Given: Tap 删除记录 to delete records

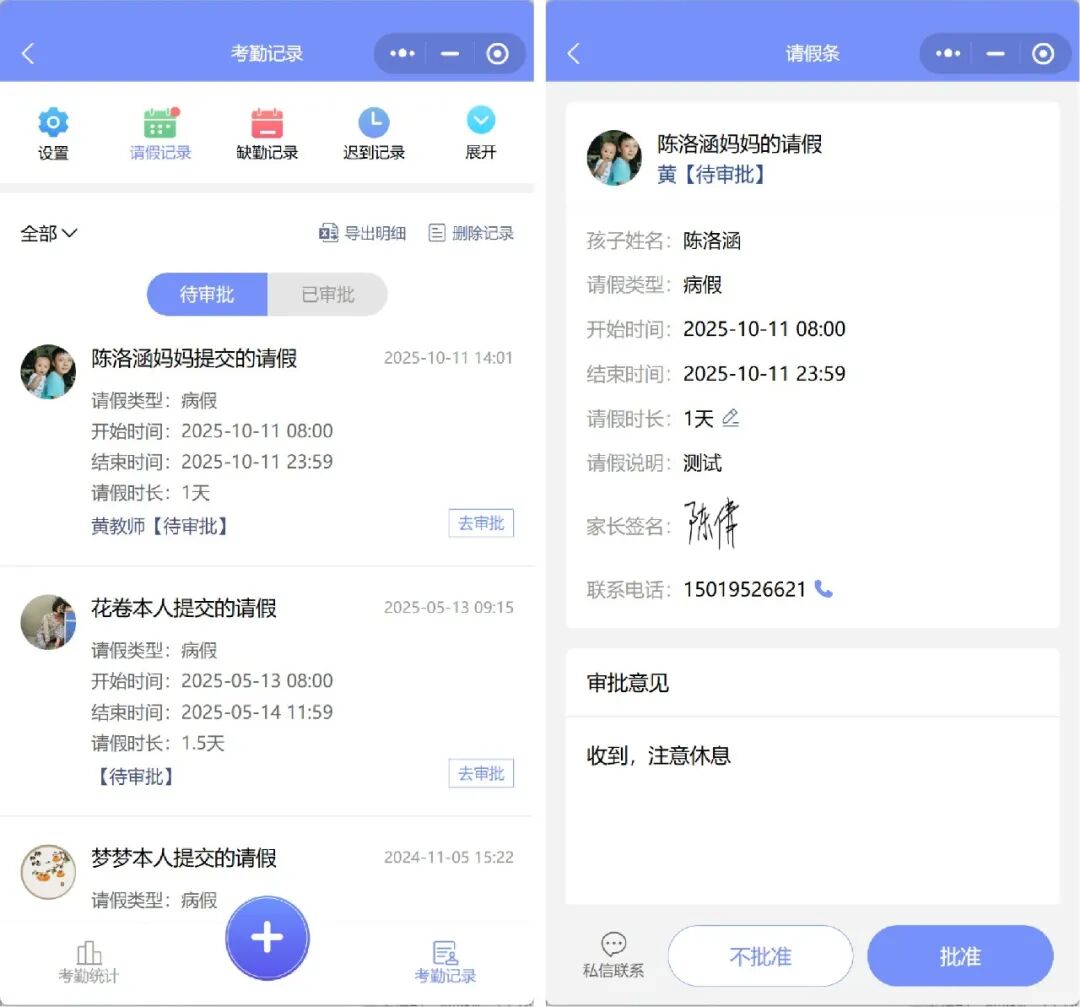Looking at the screenshot, I should click(471, 233).
